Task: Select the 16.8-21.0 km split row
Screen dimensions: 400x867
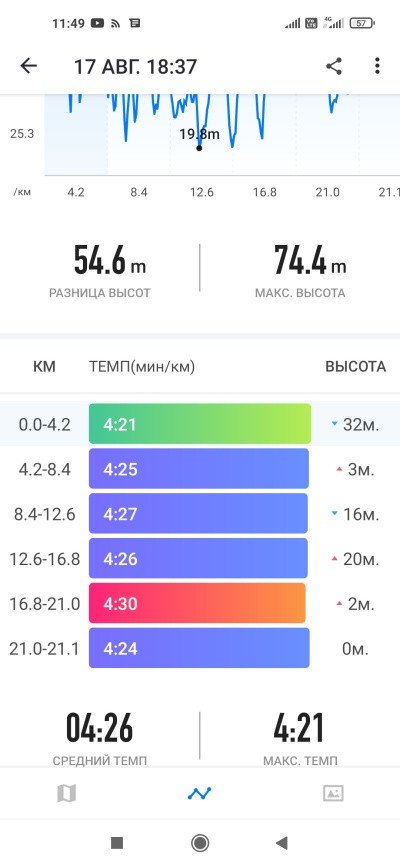Action: pyautogui.click(x=200, y=603)
